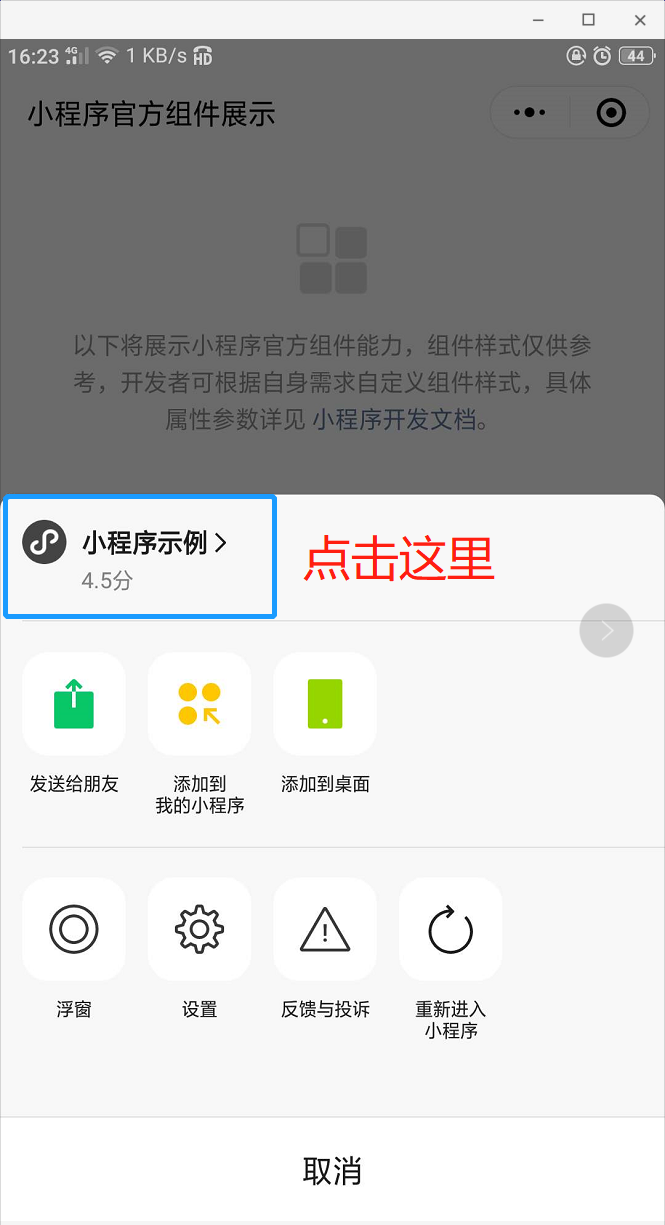The width and height of the screenshot is (665, 1225).
Task: Dismiss the sheet with 取消
Action: click(332, 1171)
